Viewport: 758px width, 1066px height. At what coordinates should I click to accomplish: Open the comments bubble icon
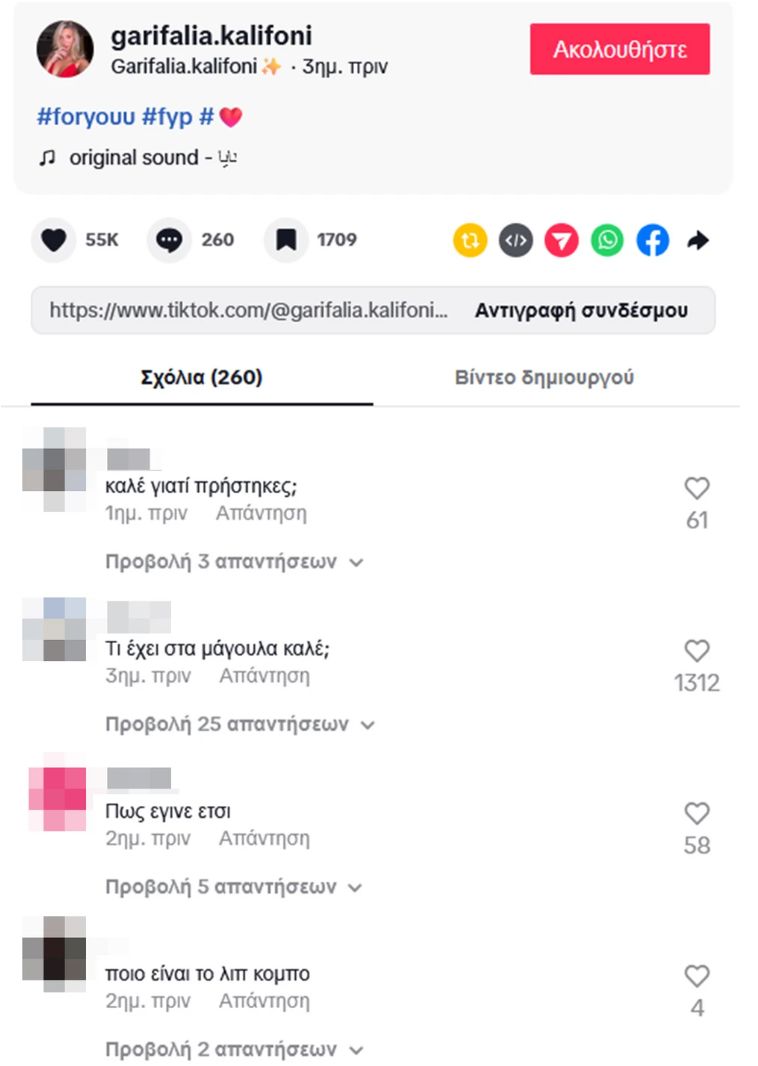pyautogui.click(x=170, y=240)
